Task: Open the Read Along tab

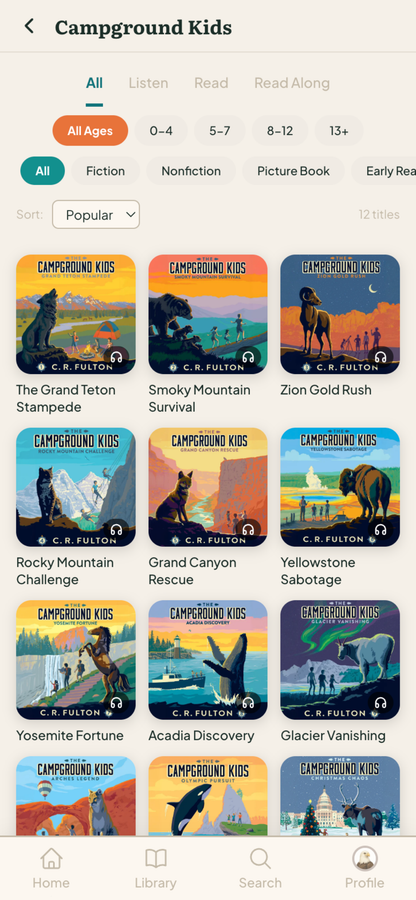Action: [292, 83]
